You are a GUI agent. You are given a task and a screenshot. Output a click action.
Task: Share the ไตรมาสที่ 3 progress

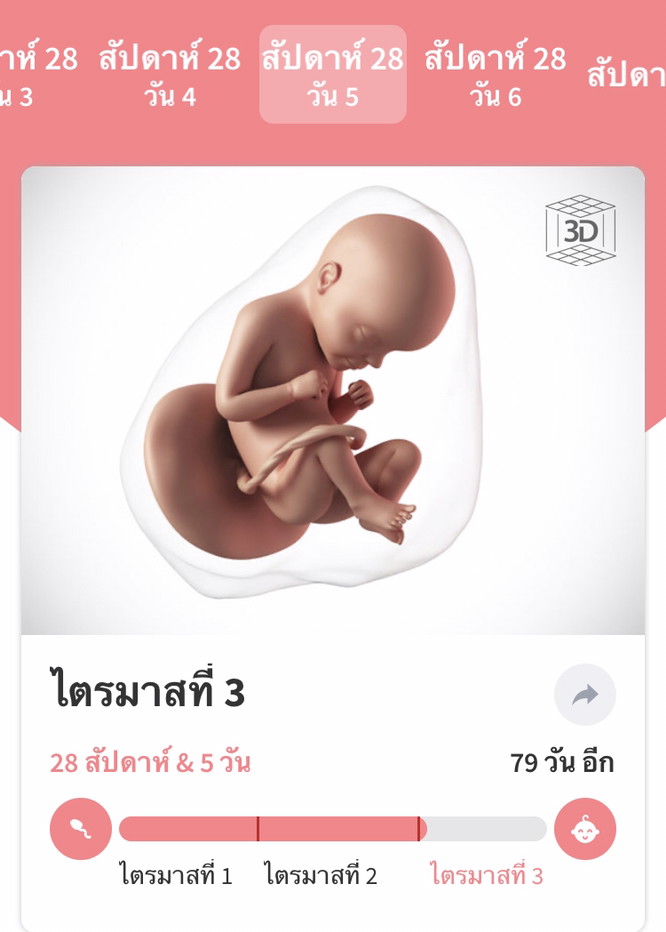click(584, 694)
